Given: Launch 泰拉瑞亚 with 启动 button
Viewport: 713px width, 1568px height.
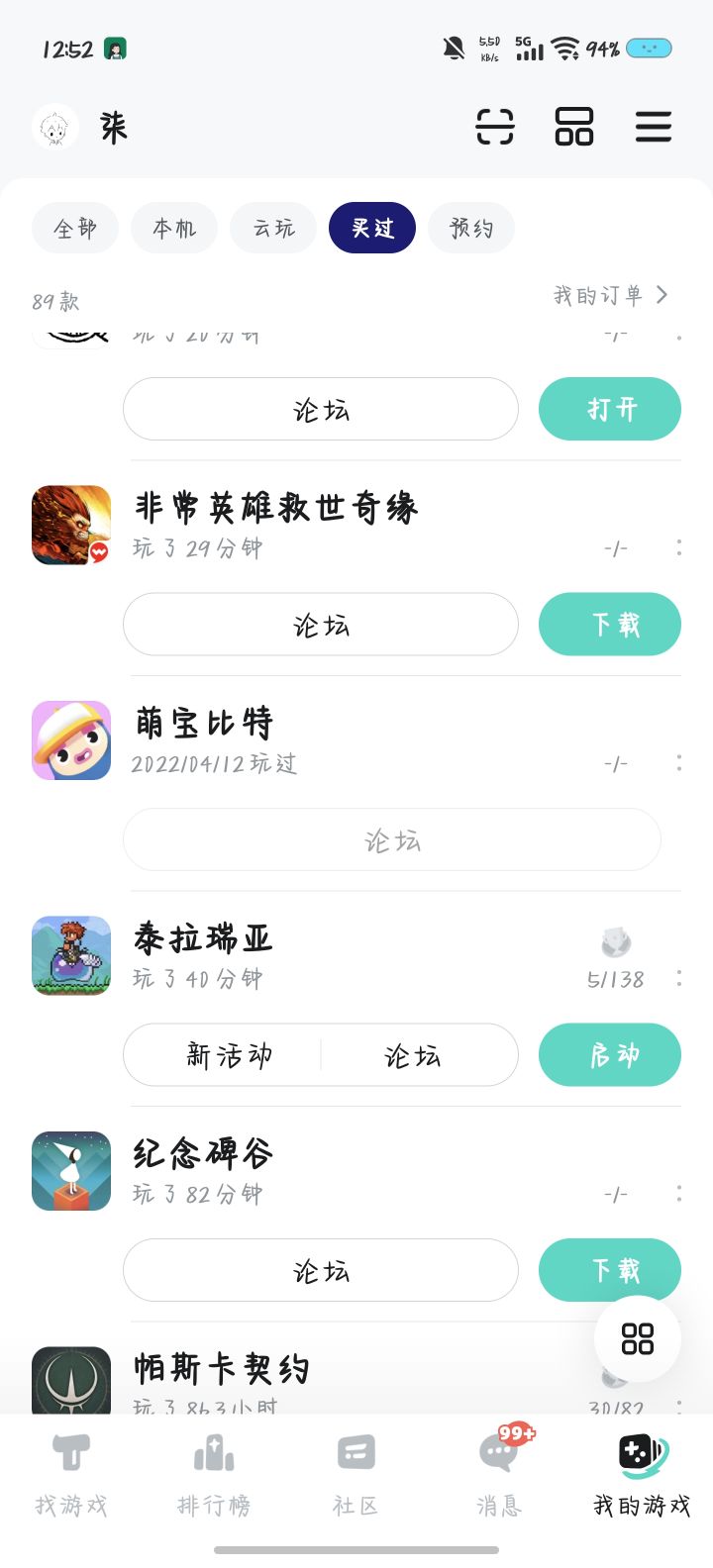Looking at the screenshot, I should [610, 1055].
